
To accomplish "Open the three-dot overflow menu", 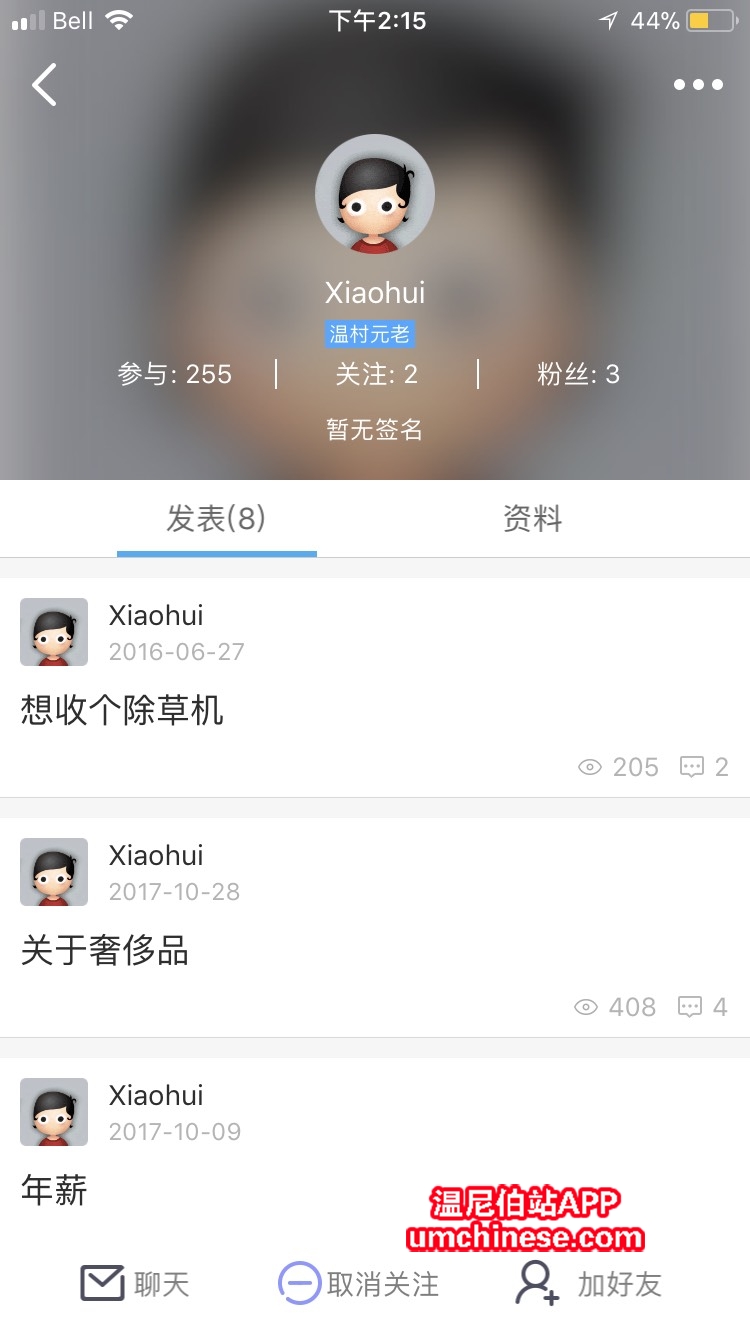I will click(x=698, y=85).
